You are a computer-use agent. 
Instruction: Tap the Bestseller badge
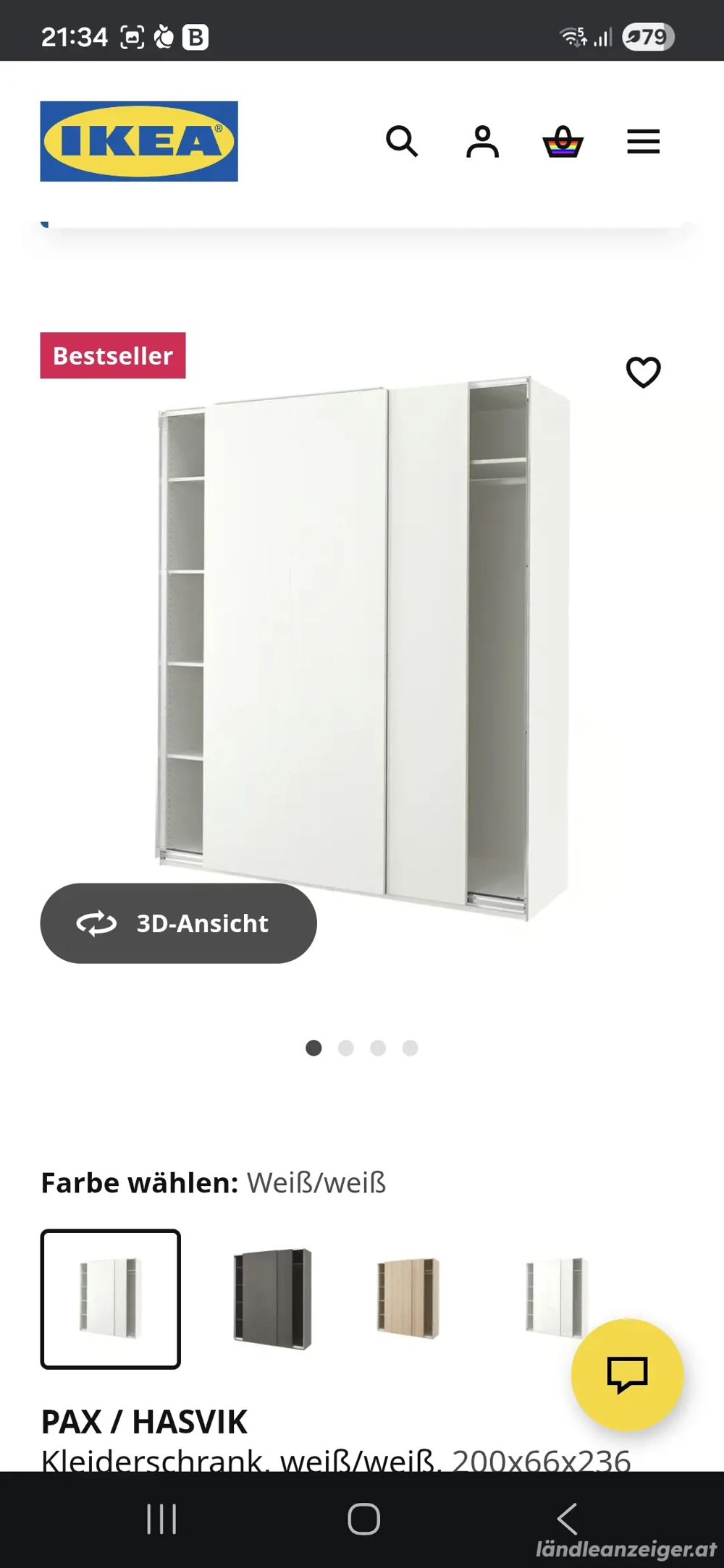[x=113, y=355]
